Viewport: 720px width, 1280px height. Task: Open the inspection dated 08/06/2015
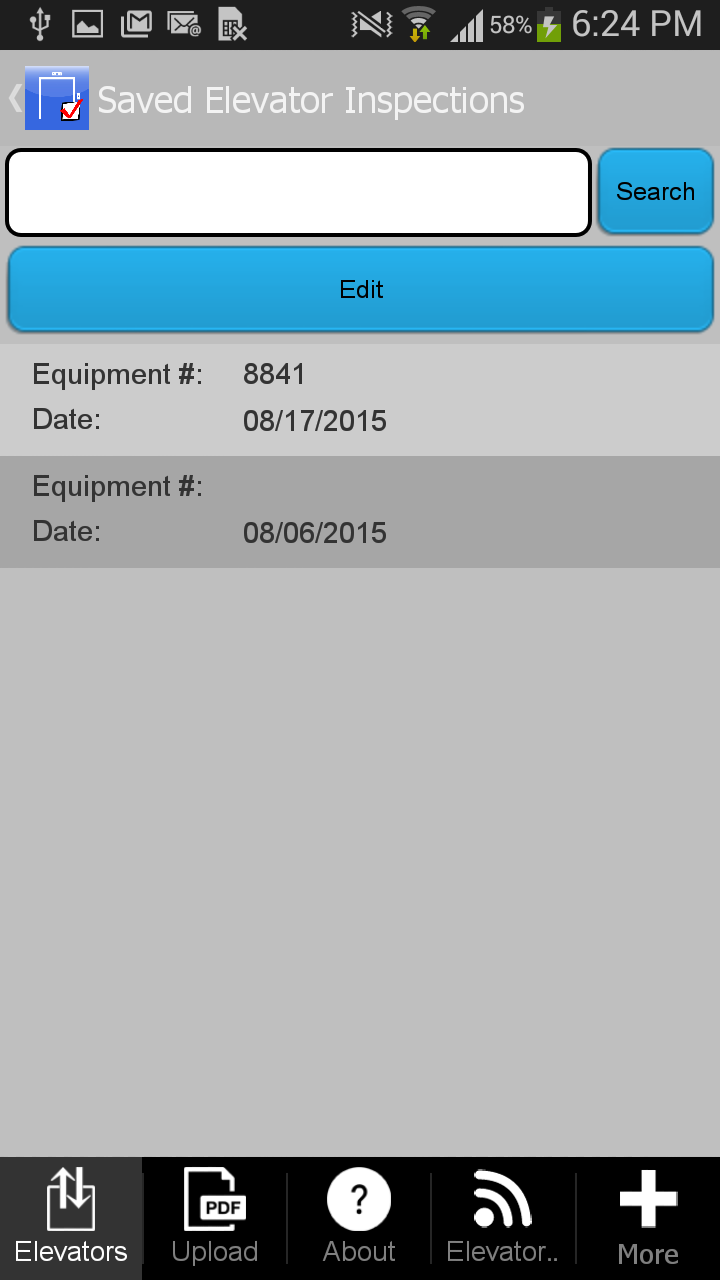coord(360,510)
